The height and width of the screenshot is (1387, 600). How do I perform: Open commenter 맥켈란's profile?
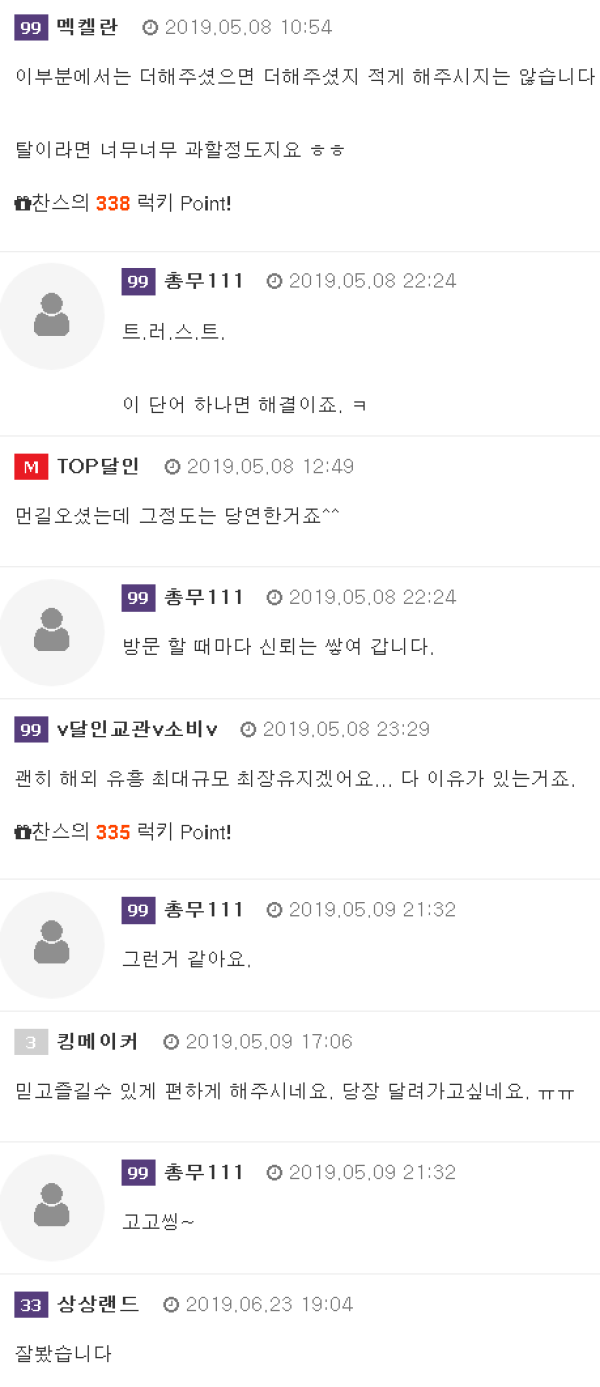tap(86, 27)
